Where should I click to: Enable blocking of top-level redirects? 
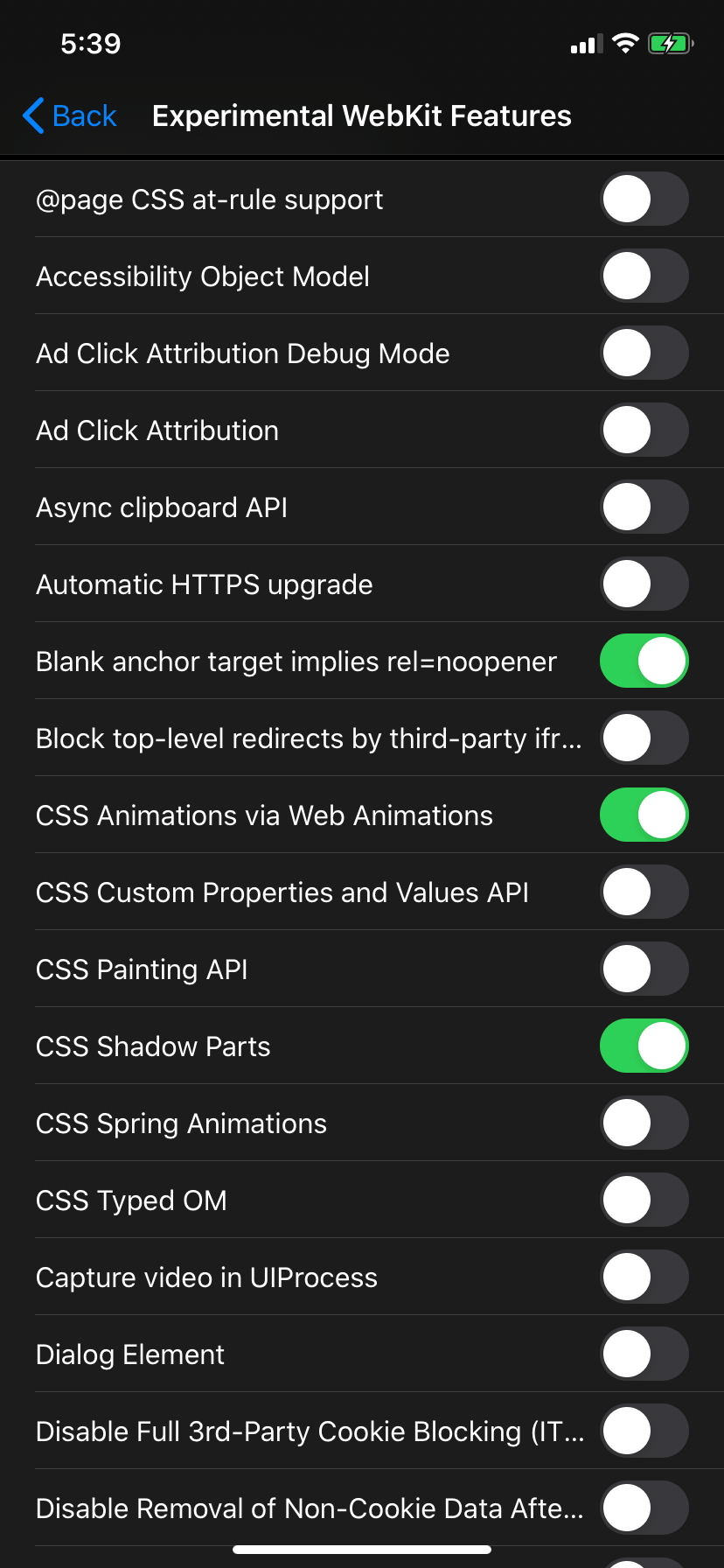coord(644,738)
